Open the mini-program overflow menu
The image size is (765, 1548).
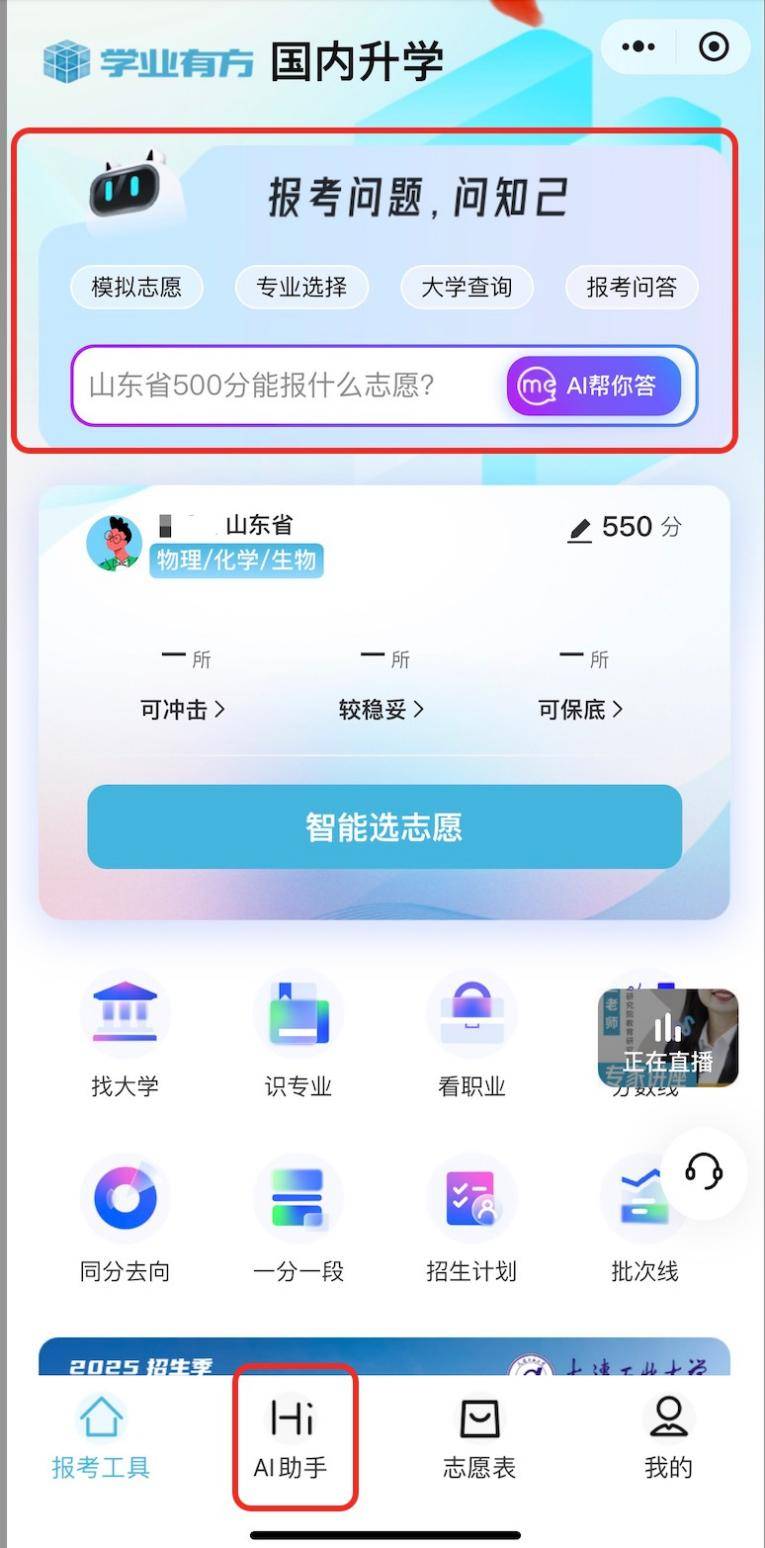[638, 46]
